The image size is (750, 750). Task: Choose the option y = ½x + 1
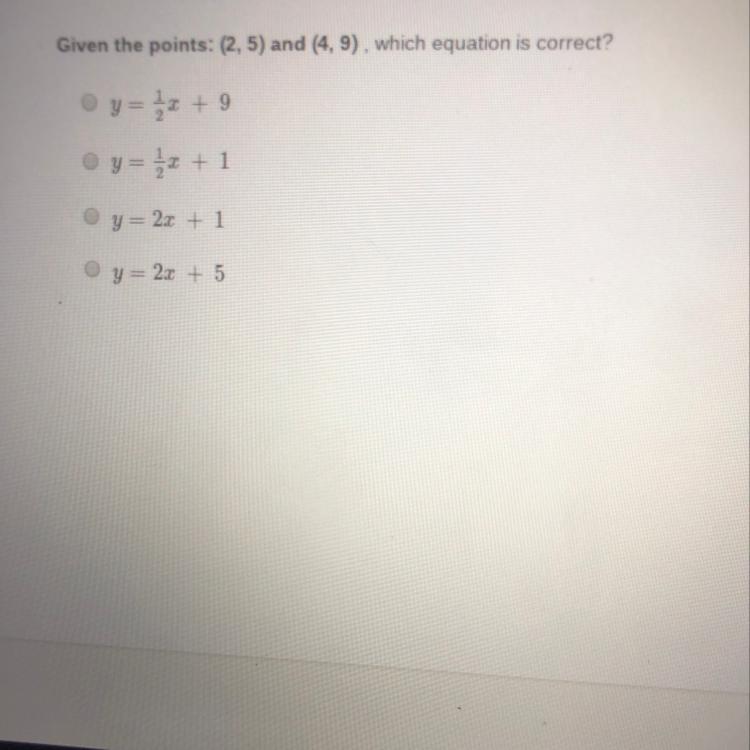coord(90,159)
